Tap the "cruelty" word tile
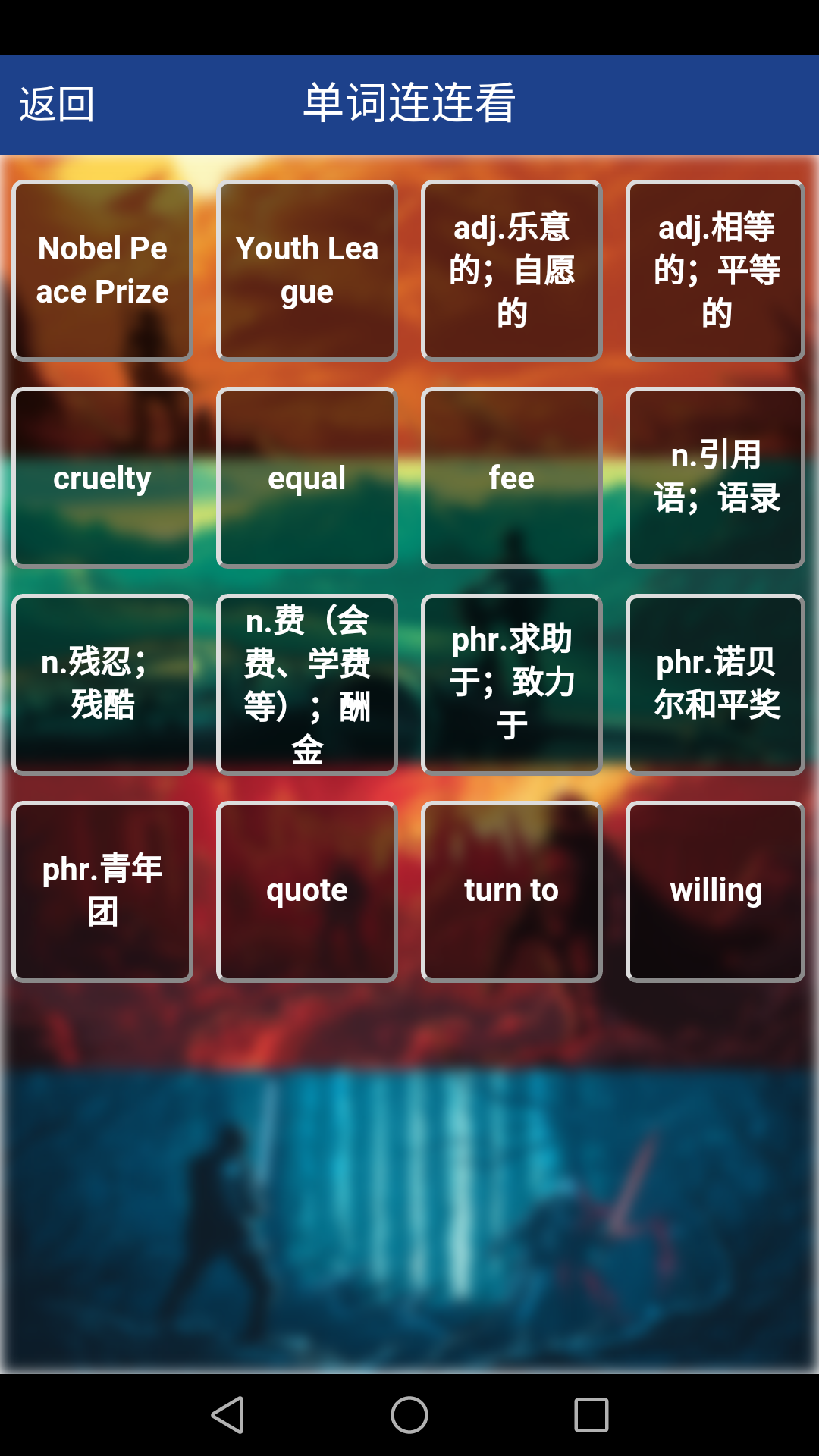The height and width of the screenshot is (1456, 819). coord(102,476)
